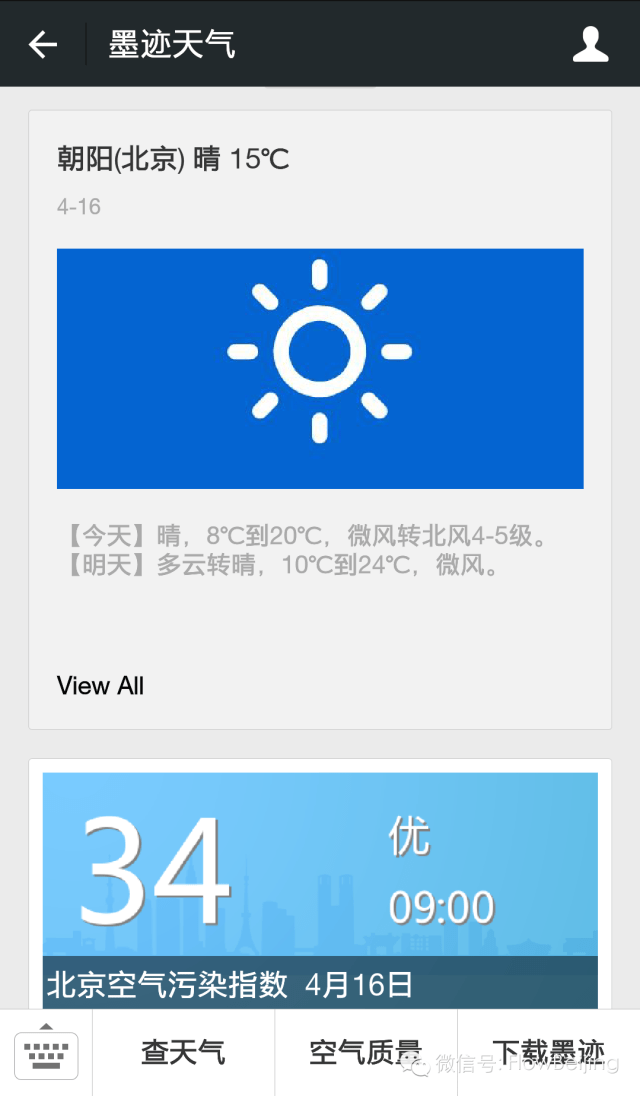This screenshot has height=1096, width=640.
Task: Open the 空气质量 menu
Action: pos(366,1053)
